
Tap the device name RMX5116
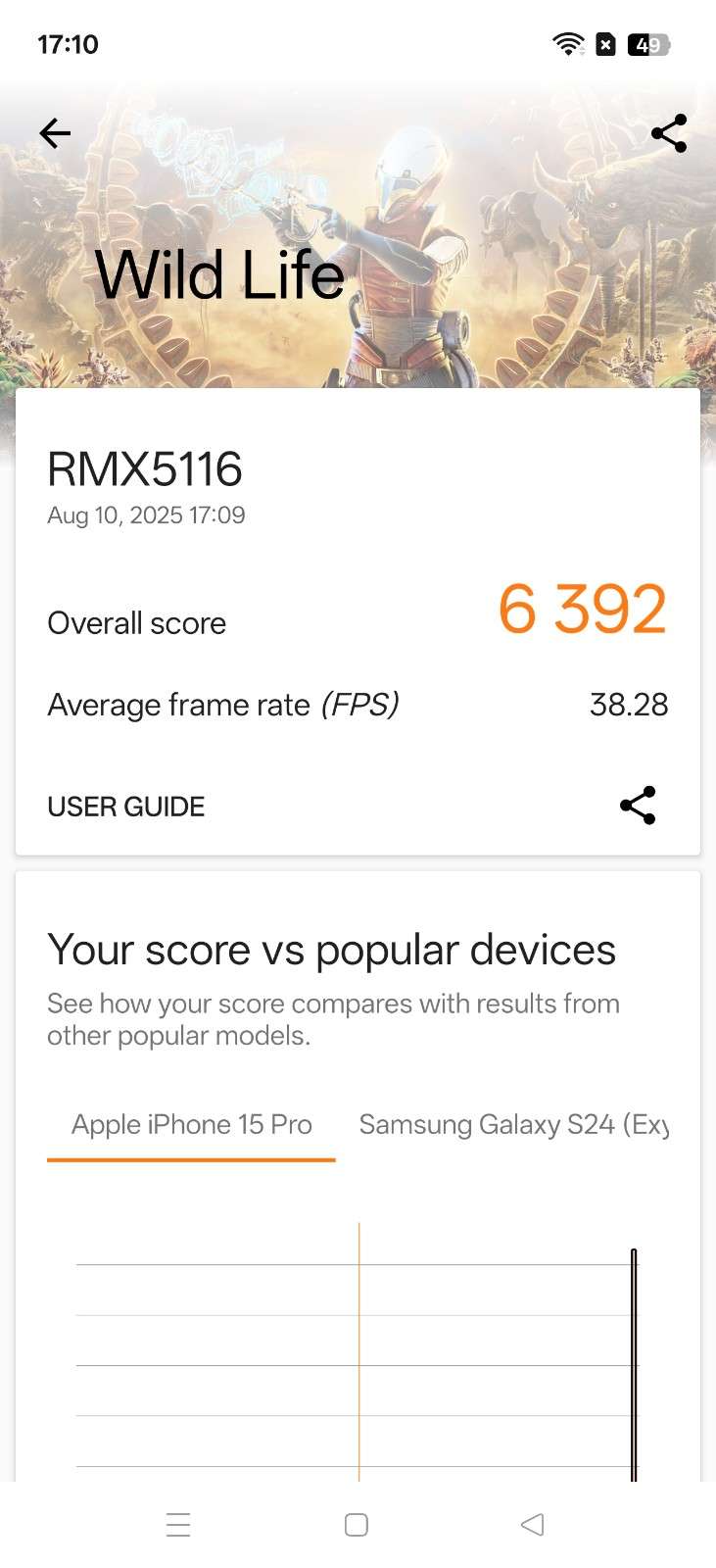(x=145, y=469)
